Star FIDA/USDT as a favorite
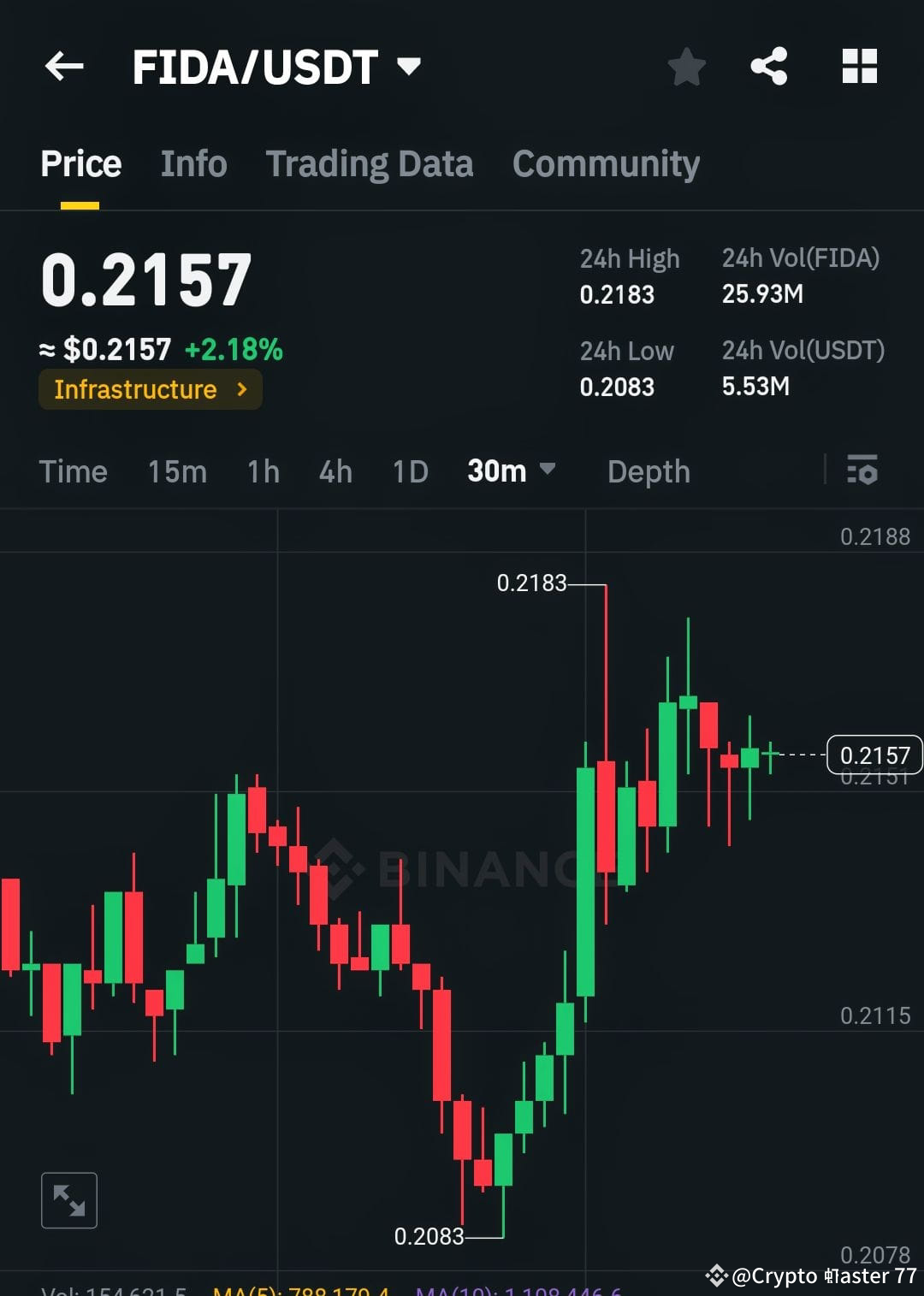924x1296 pixels. click(x=687, y=65)
